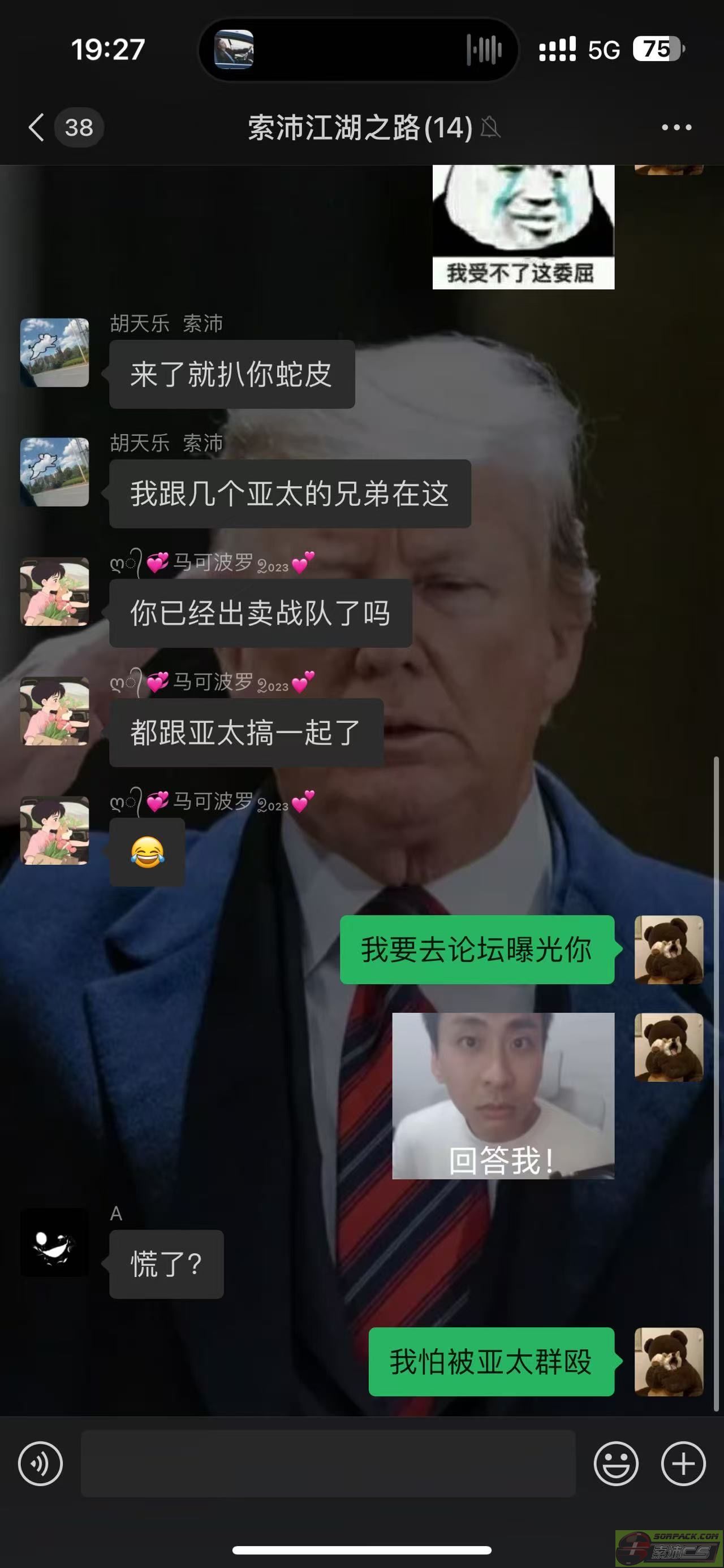Open the group chat options menu
This screenshot has height=1568, width=724.
pos(676,127)
